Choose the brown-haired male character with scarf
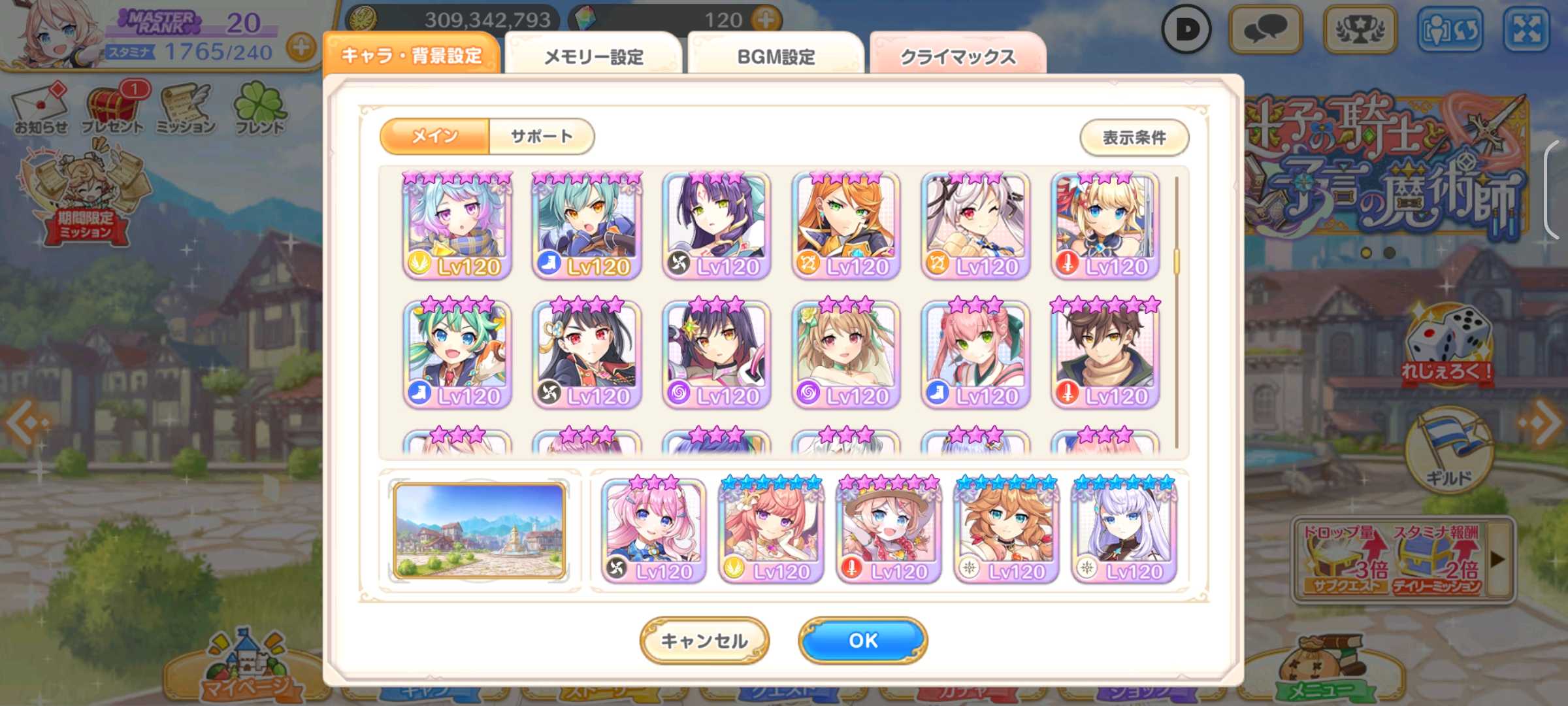This screenshot has width=1568, height=706. (1105, 355)
